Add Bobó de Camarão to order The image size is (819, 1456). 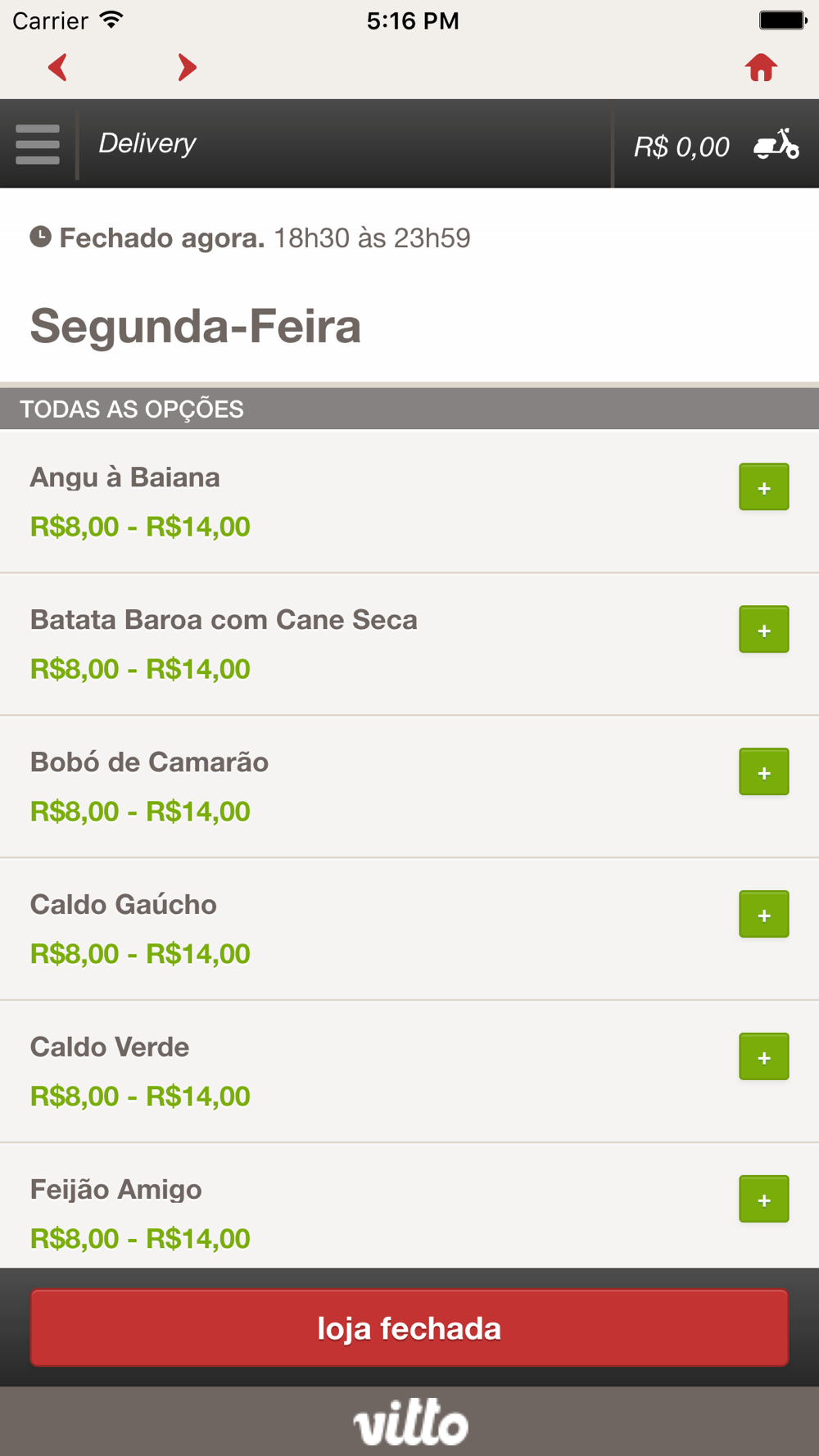pos(764,772)
